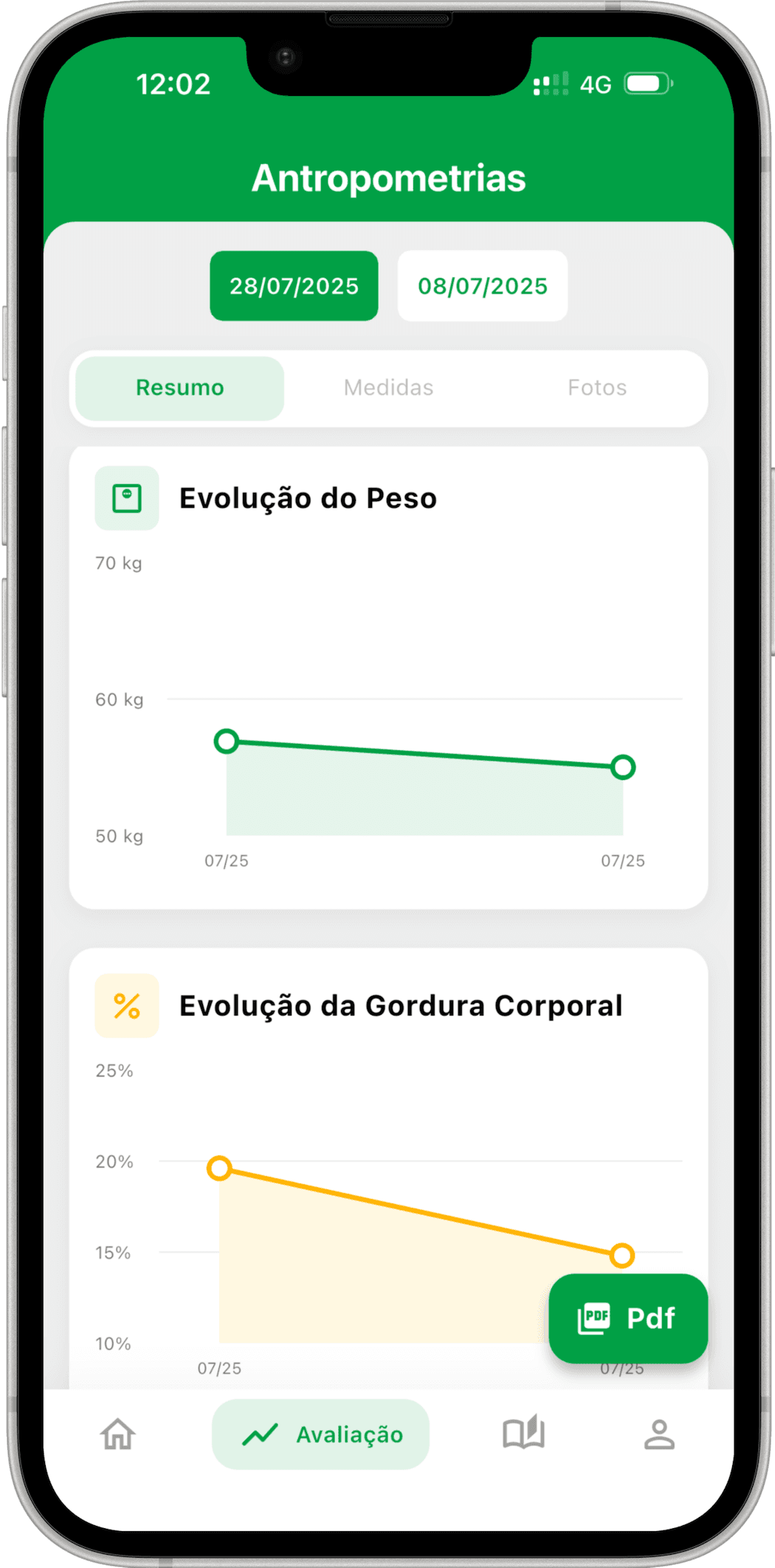Tap the left green data point on weight chart
The width and height of the screenshot is (775, 1568).
pos(227,742)
